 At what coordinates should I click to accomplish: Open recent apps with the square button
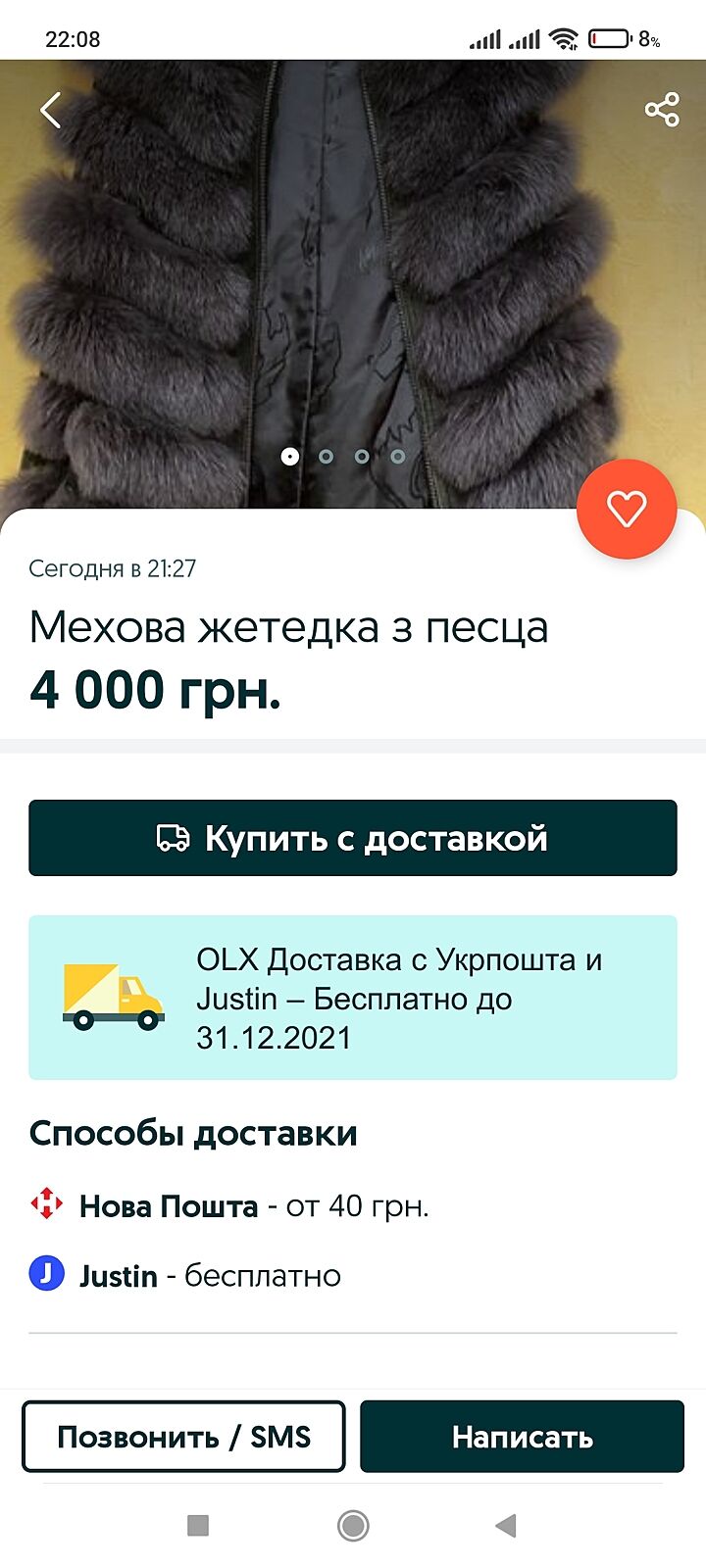click(198, 1525)
